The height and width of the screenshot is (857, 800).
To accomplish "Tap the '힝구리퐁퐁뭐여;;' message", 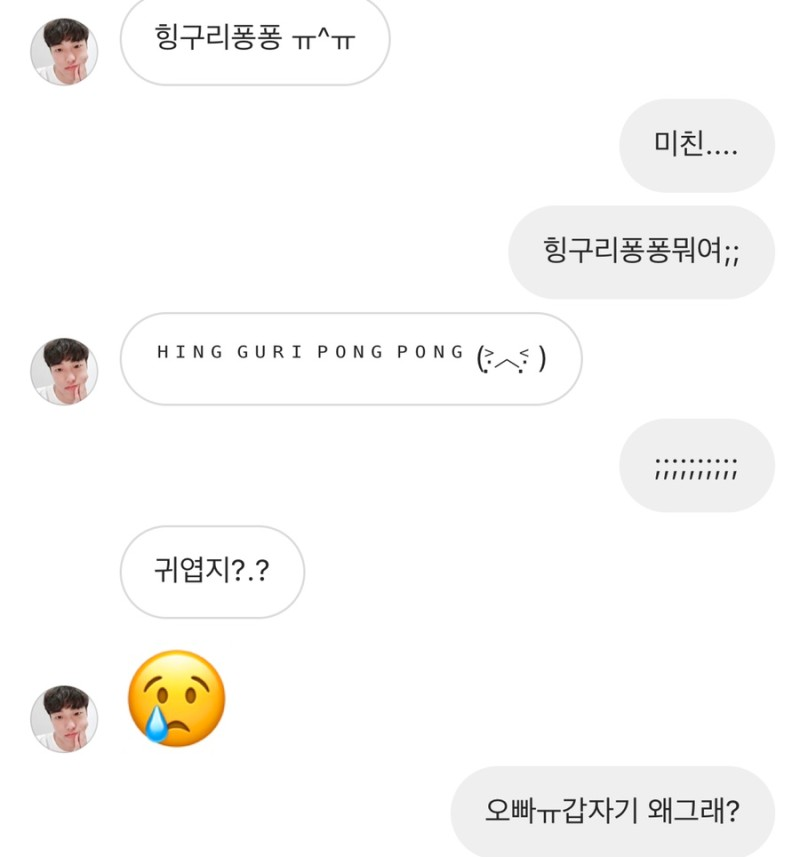I will pyautogui.click(x=638, y=253).
